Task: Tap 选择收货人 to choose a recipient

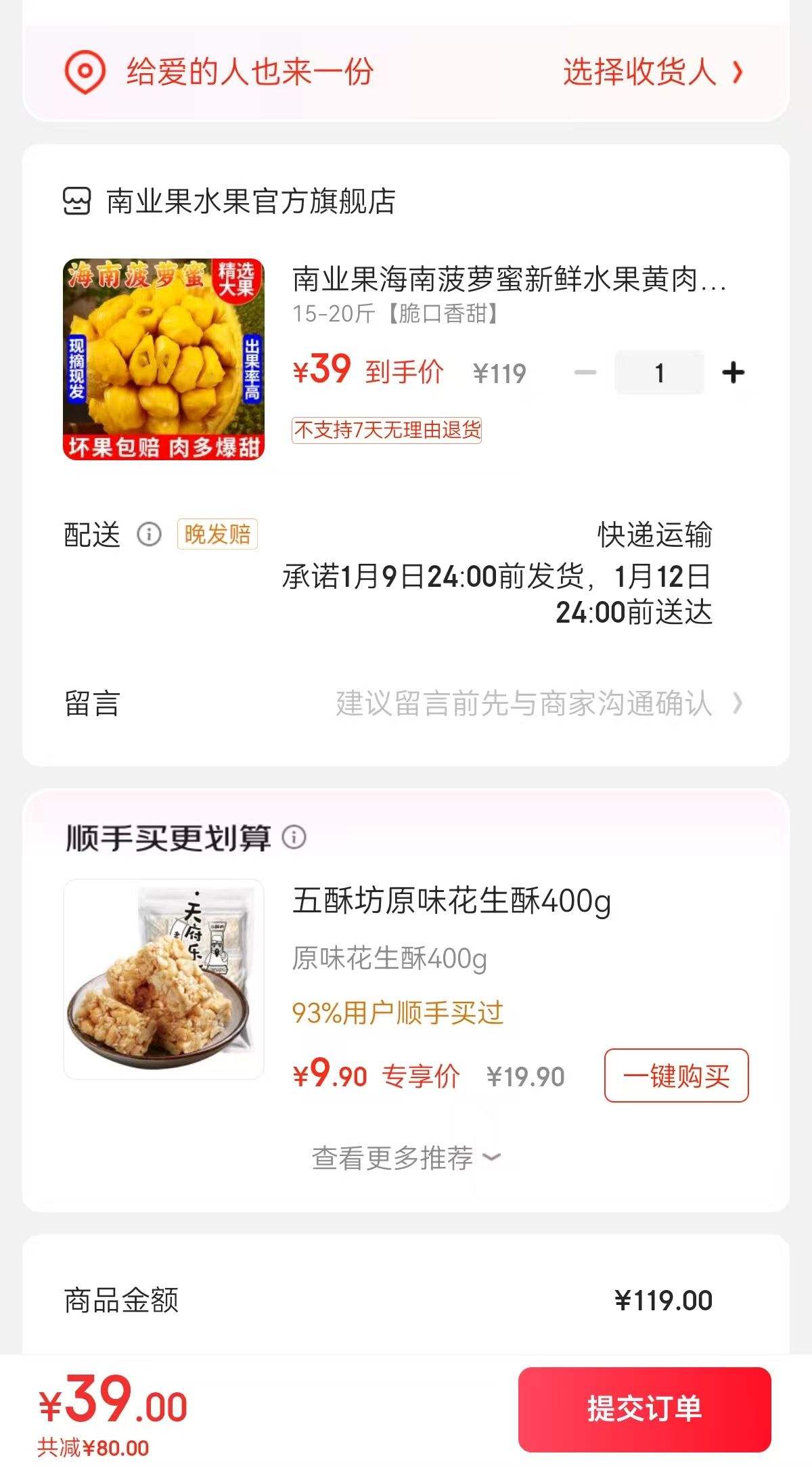Action: point(652,72)
